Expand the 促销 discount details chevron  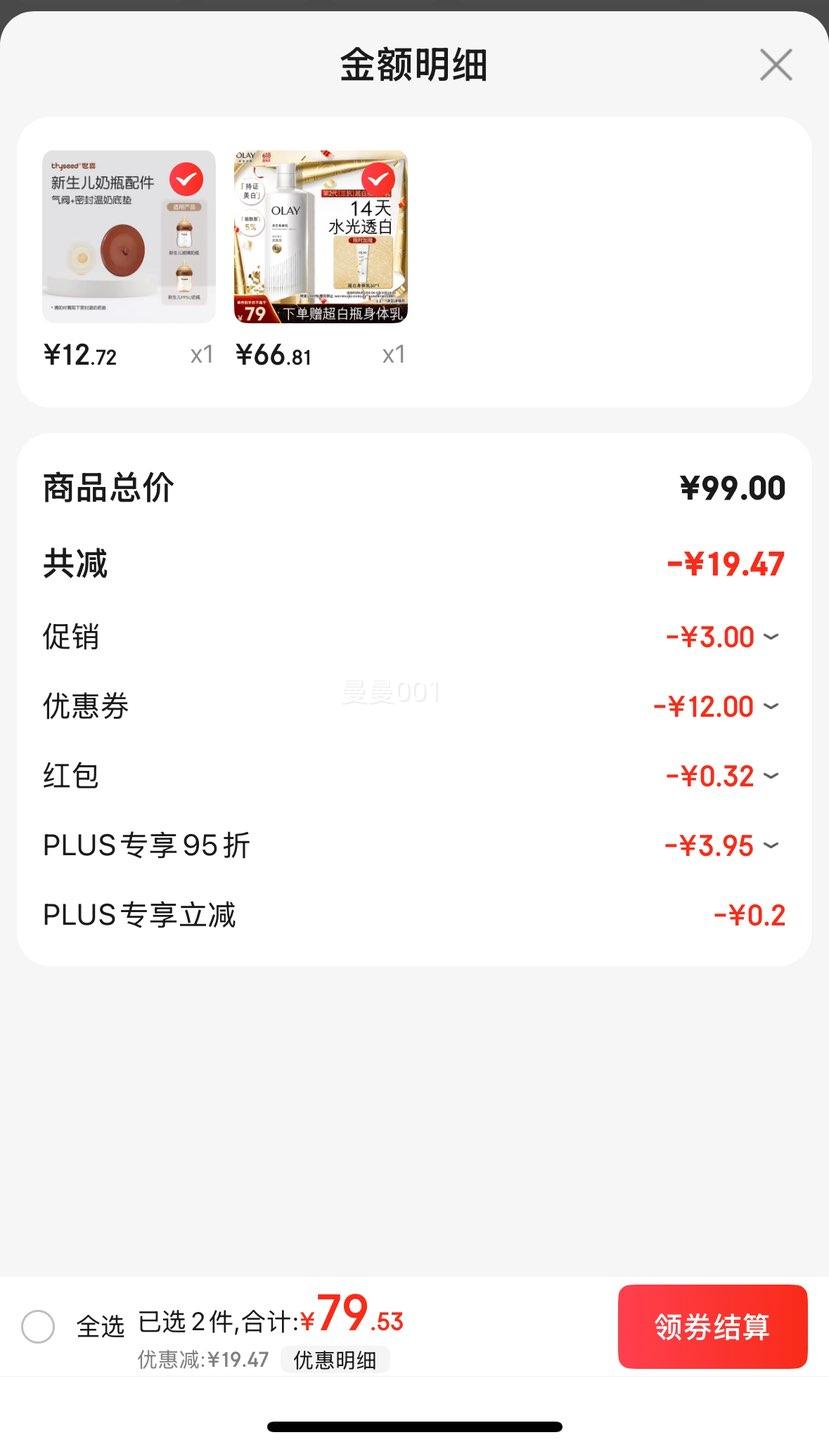tap(773, 637)
